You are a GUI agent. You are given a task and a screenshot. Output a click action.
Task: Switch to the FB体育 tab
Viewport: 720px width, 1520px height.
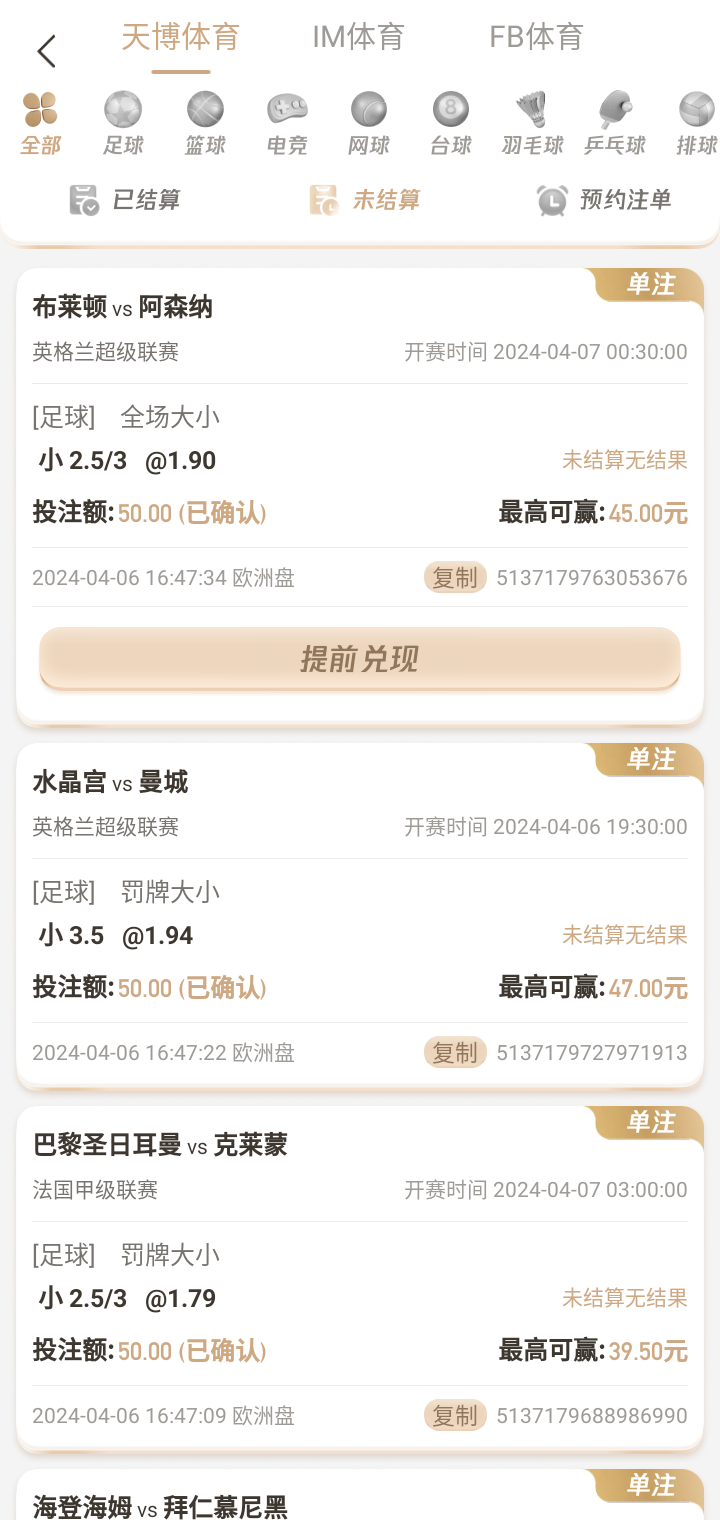[x=536, y=38]
